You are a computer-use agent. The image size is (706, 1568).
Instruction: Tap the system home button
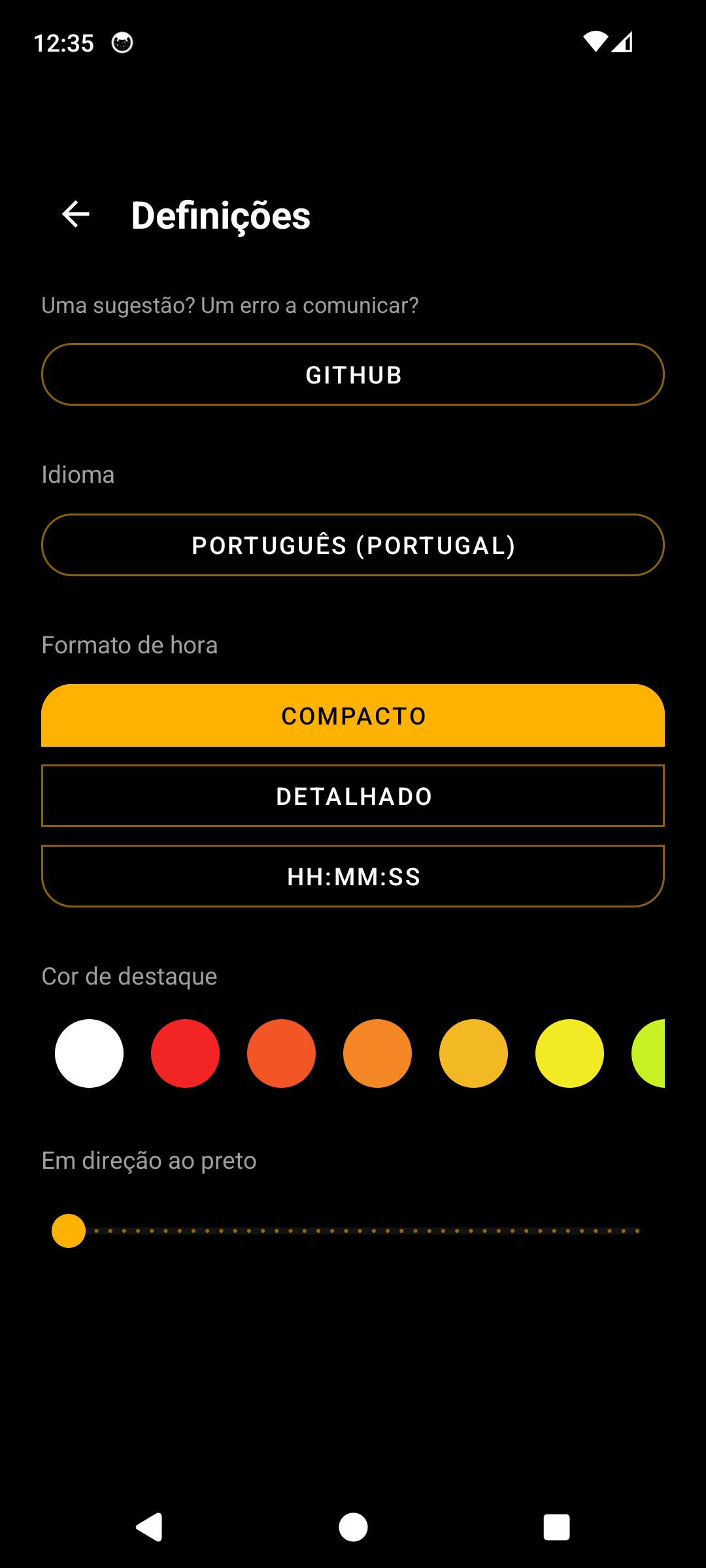[x=353, y=1527]
